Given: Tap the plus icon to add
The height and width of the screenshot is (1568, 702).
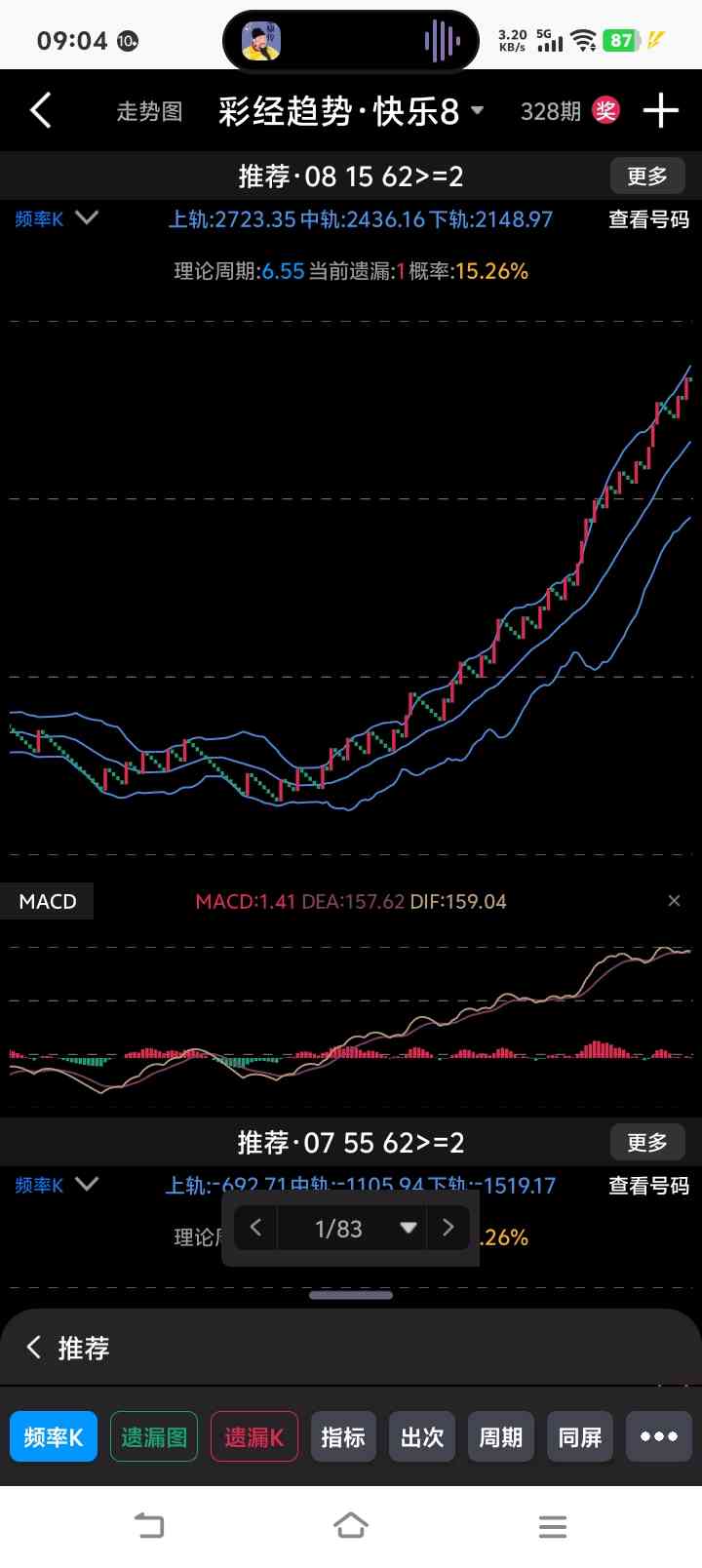Looking at the screenshot, I should pyautogui.click(x=660, y=111).
